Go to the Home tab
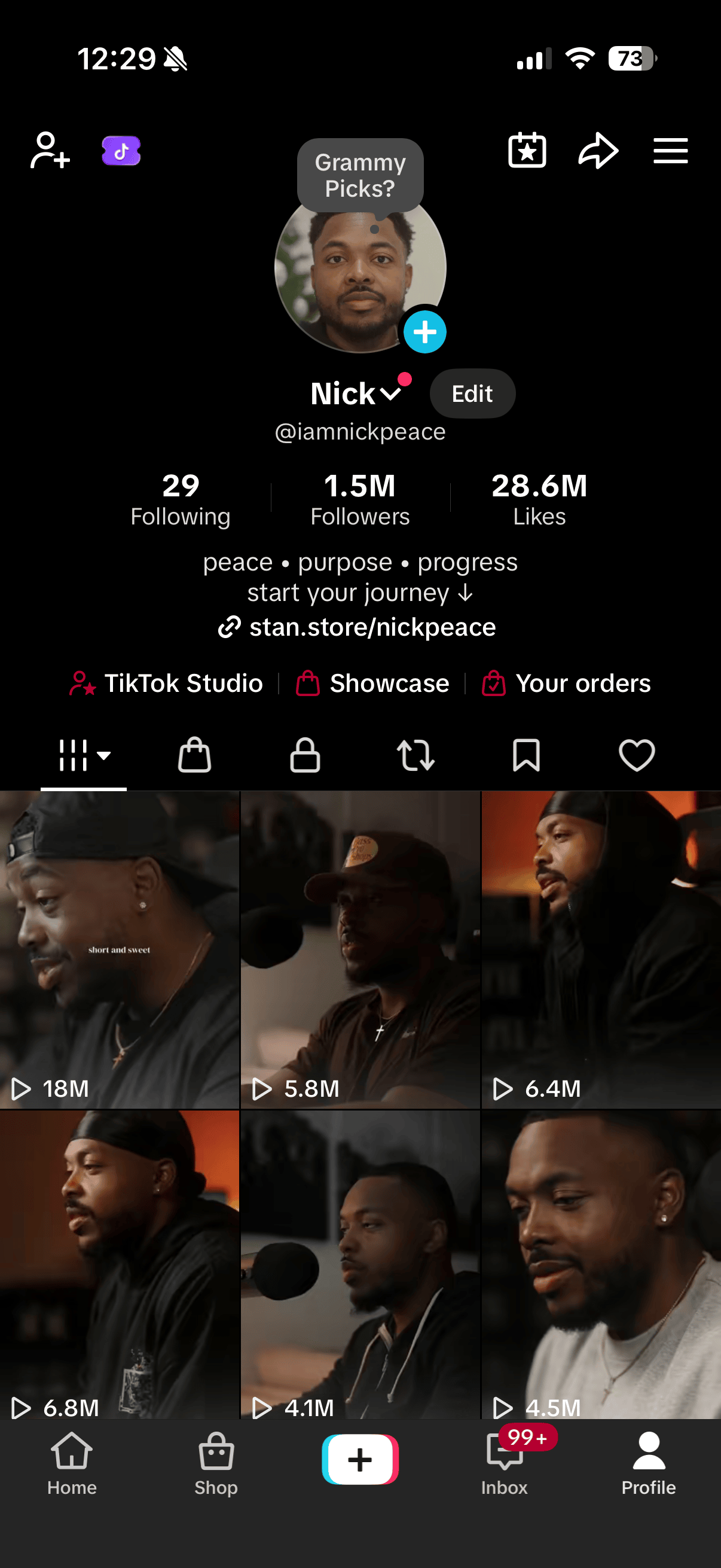 [72, 1462]
